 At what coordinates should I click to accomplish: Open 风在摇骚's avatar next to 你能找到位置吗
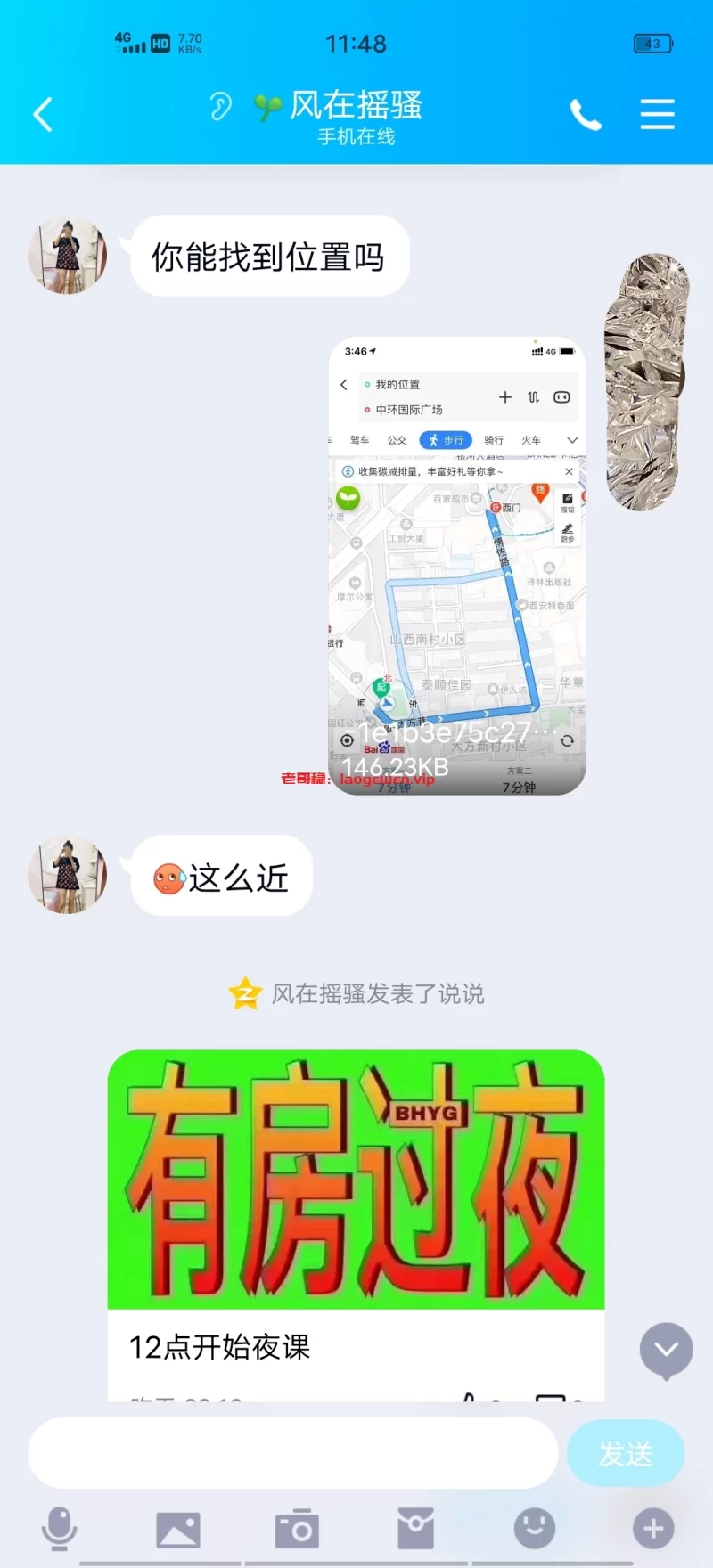click(x=68, y=256)
